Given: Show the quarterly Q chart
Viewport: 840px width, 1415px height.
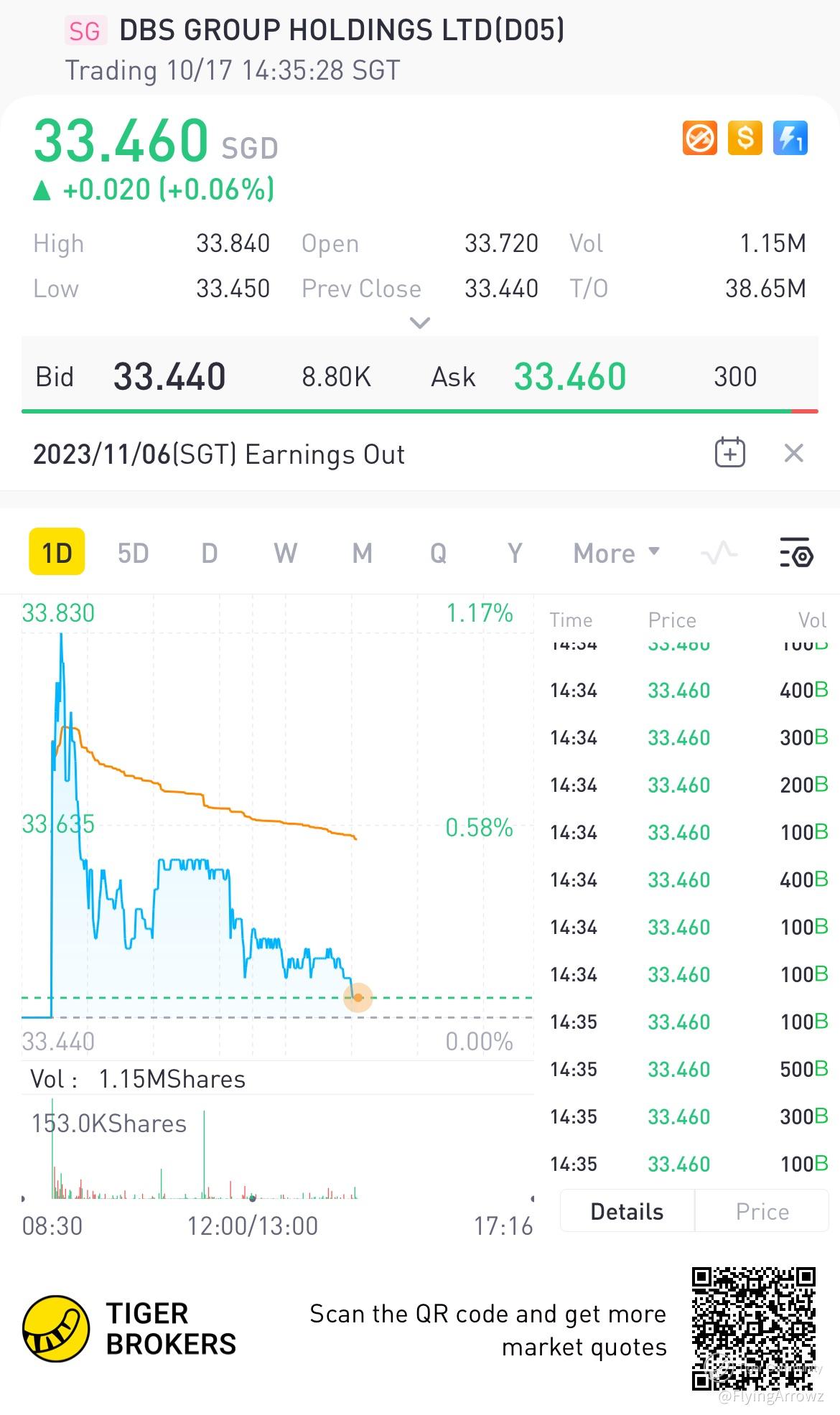Looking at the screenshot, I should pyautogui.click(x=438, y=554).
